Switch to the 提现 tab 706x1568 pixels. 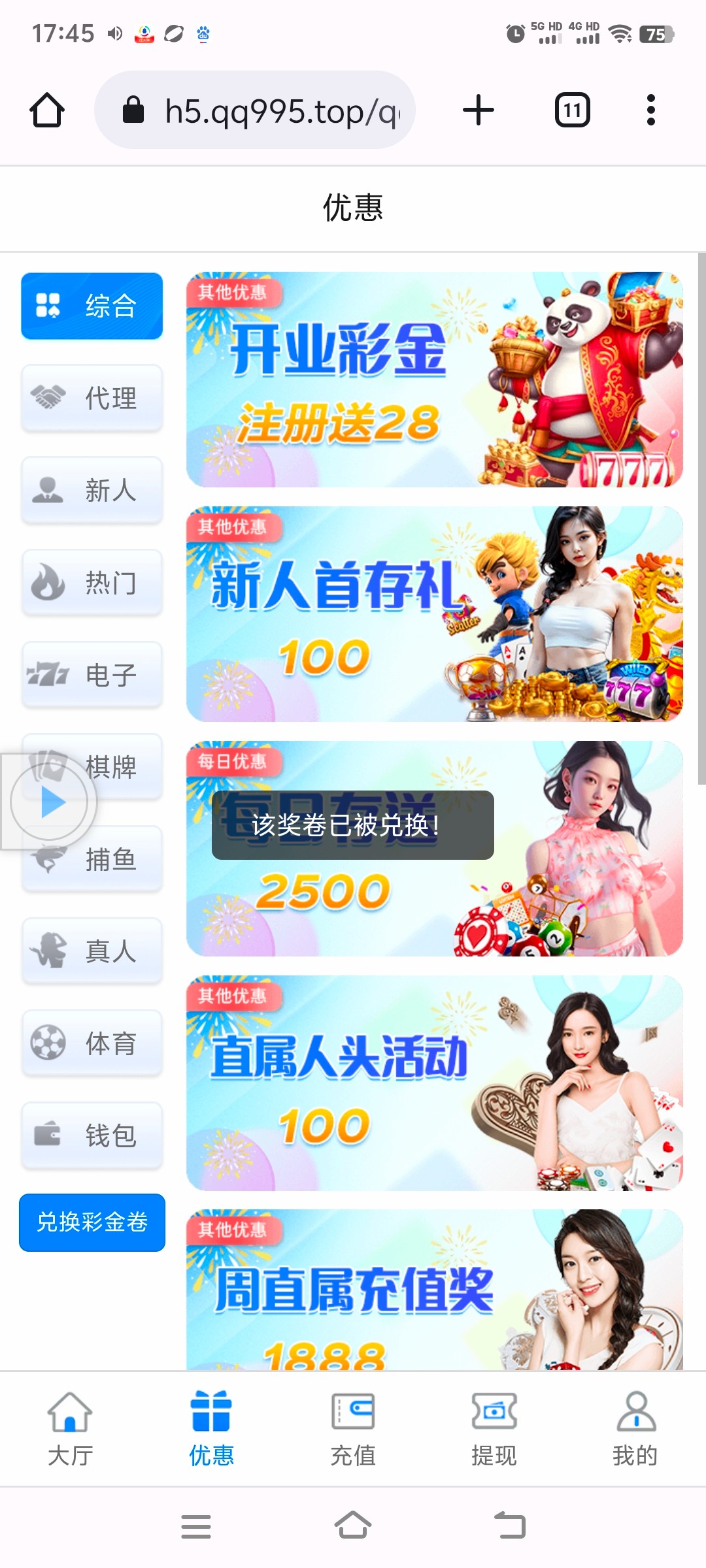tap(494, 1428)
